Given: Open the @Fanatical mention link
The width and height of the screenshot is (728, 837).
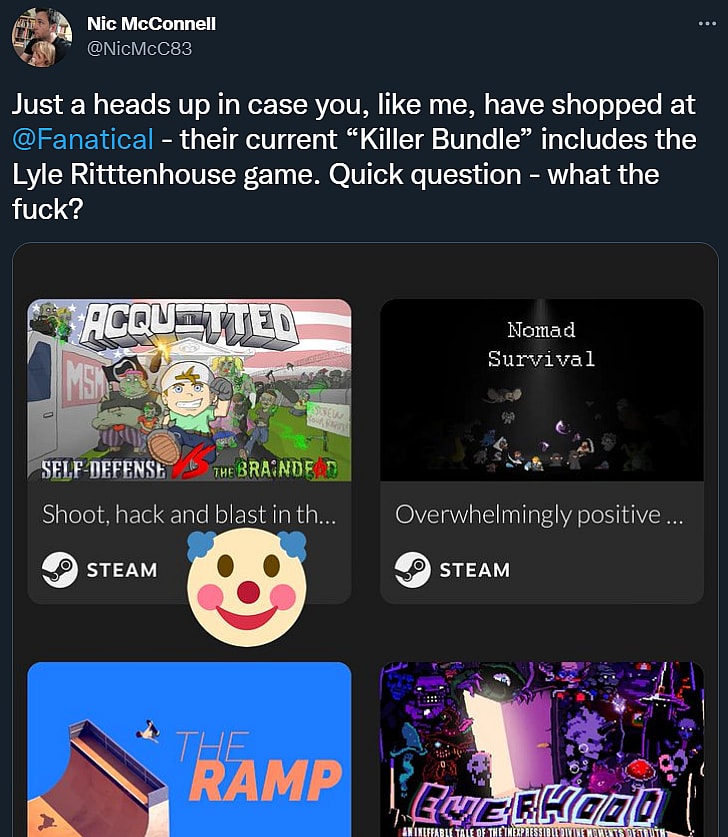Looking at the screenshot, I should 83,139.
